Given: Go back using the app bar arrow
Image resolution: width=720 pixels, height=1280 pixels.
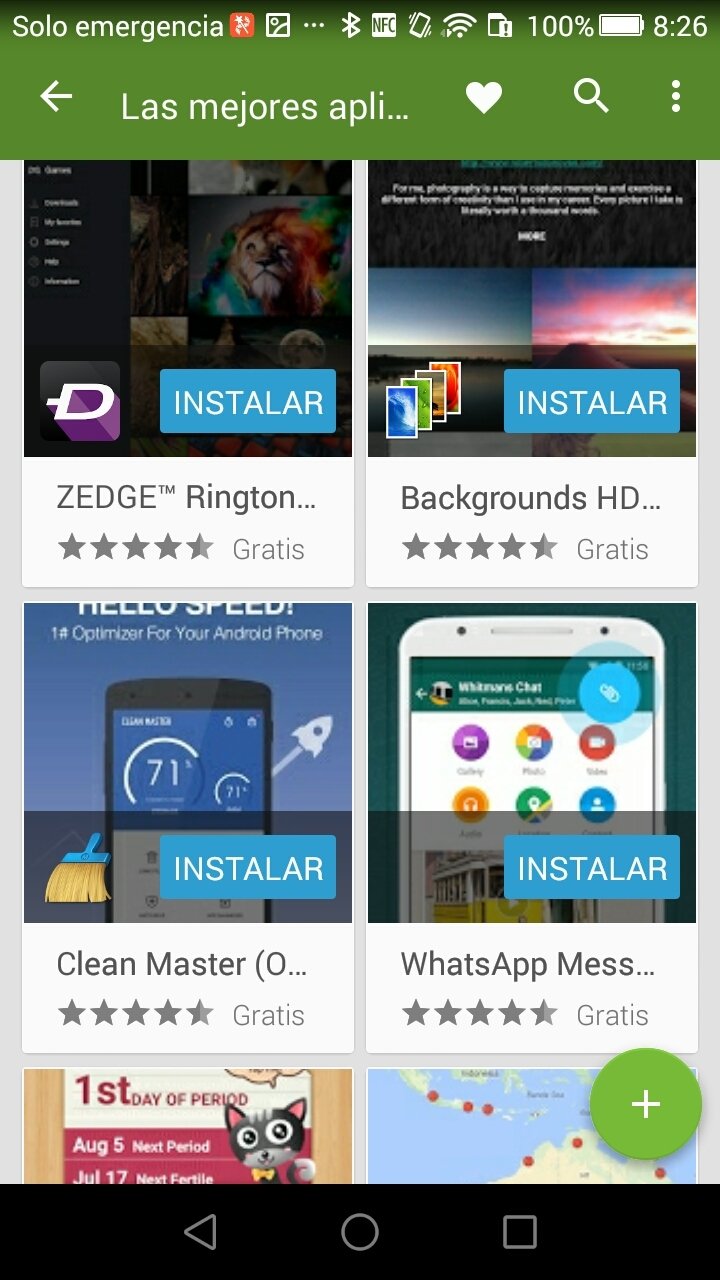Looking at the screenshot, I should click(57, 97).
